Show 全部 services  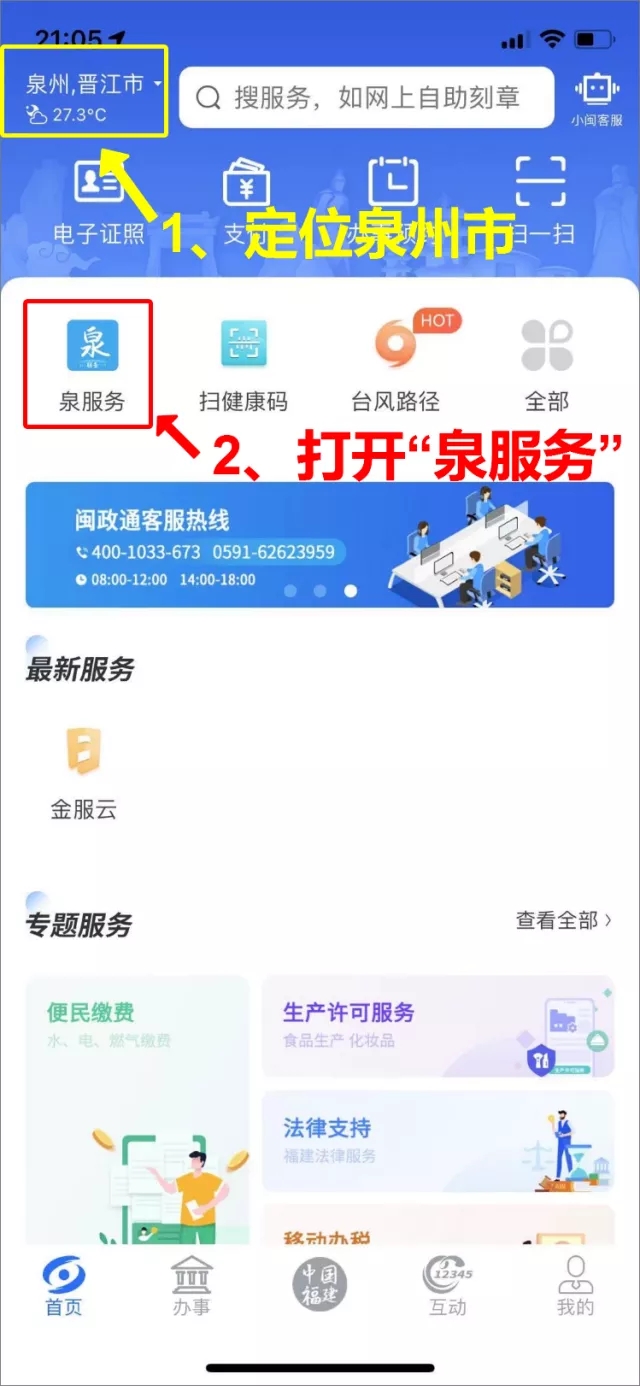pos(547,365)
